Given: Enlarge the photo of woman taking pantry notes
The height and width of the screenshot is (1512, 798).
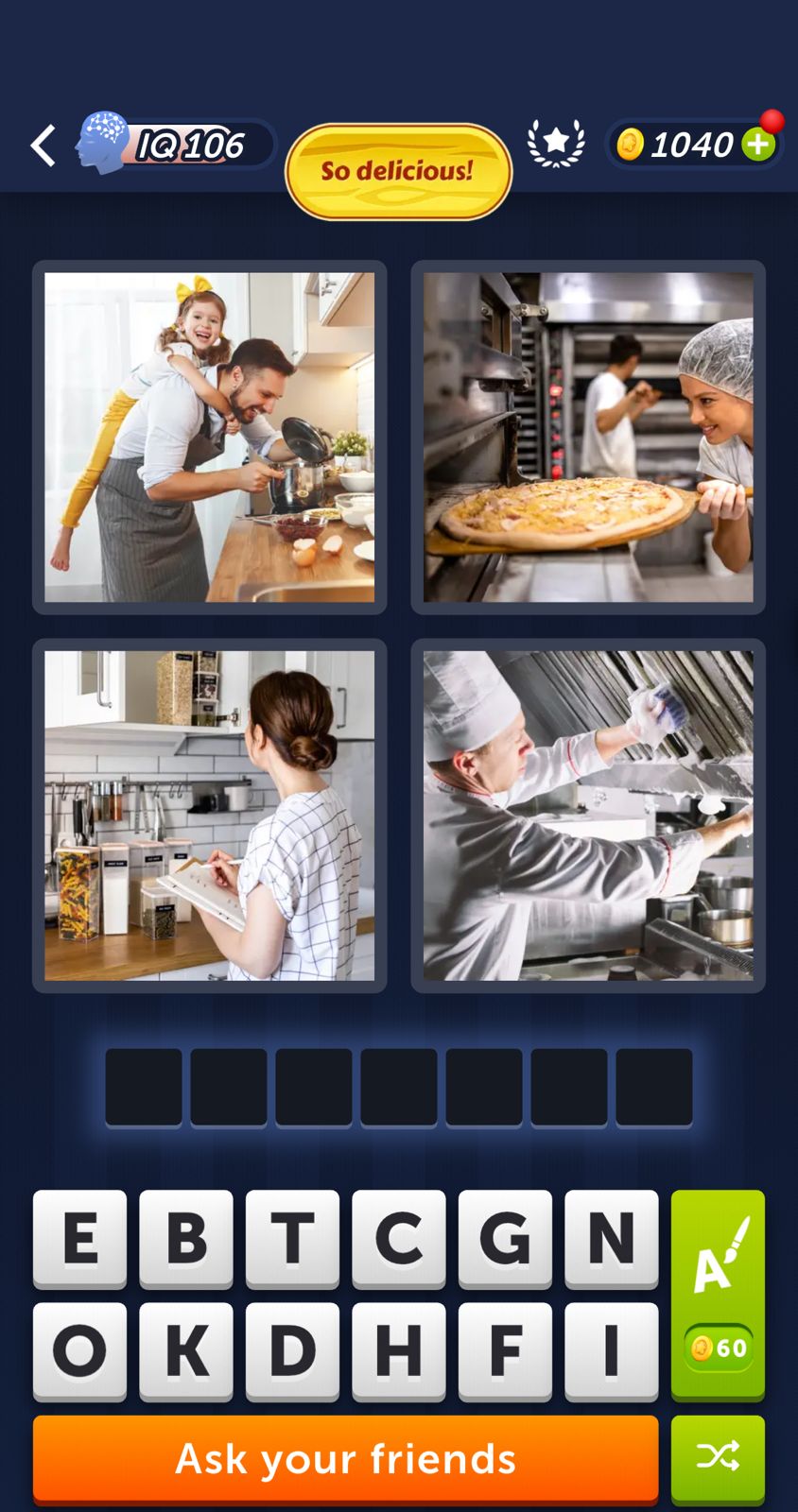Looking at the screenshot, I should [x=210, y=816].
